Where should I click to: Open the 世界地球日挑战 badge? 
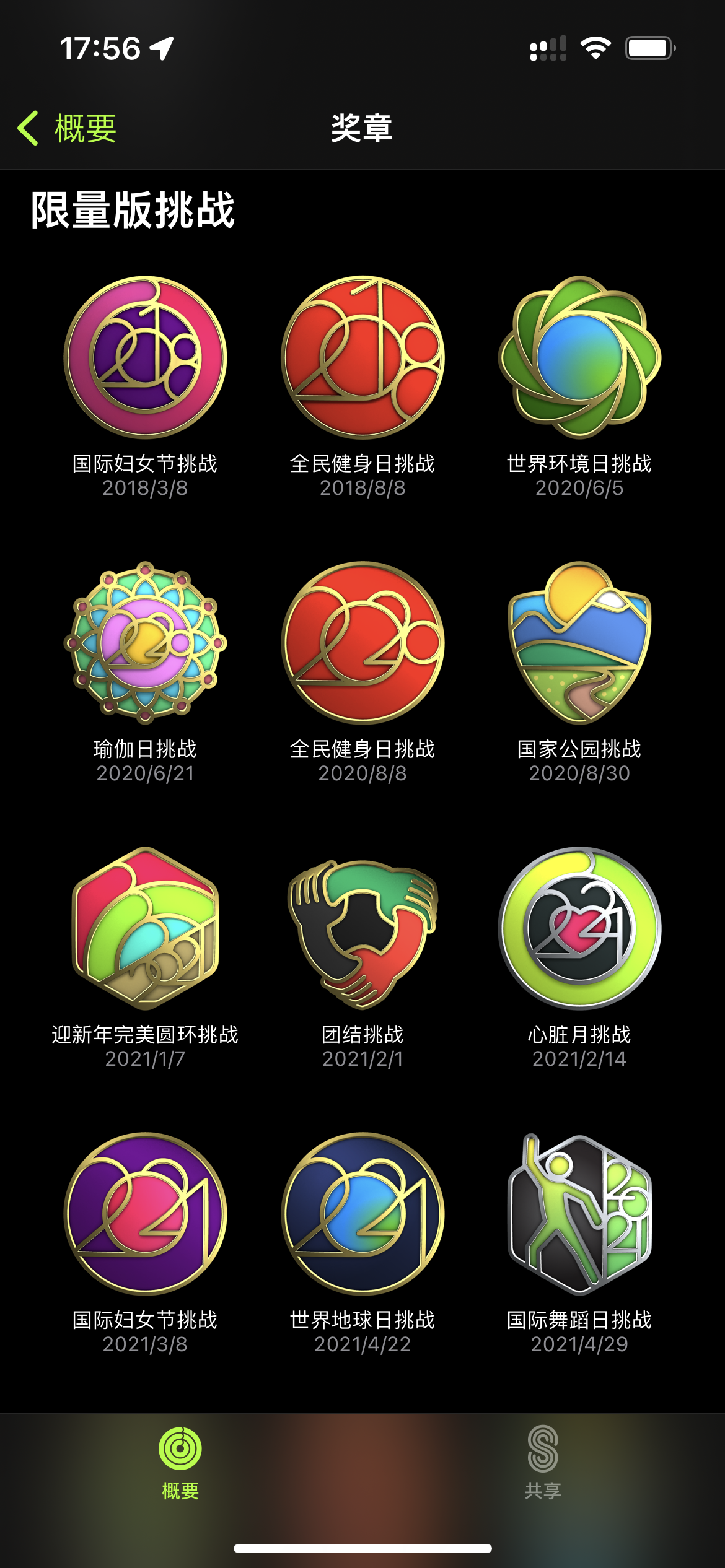(362, 1214)
